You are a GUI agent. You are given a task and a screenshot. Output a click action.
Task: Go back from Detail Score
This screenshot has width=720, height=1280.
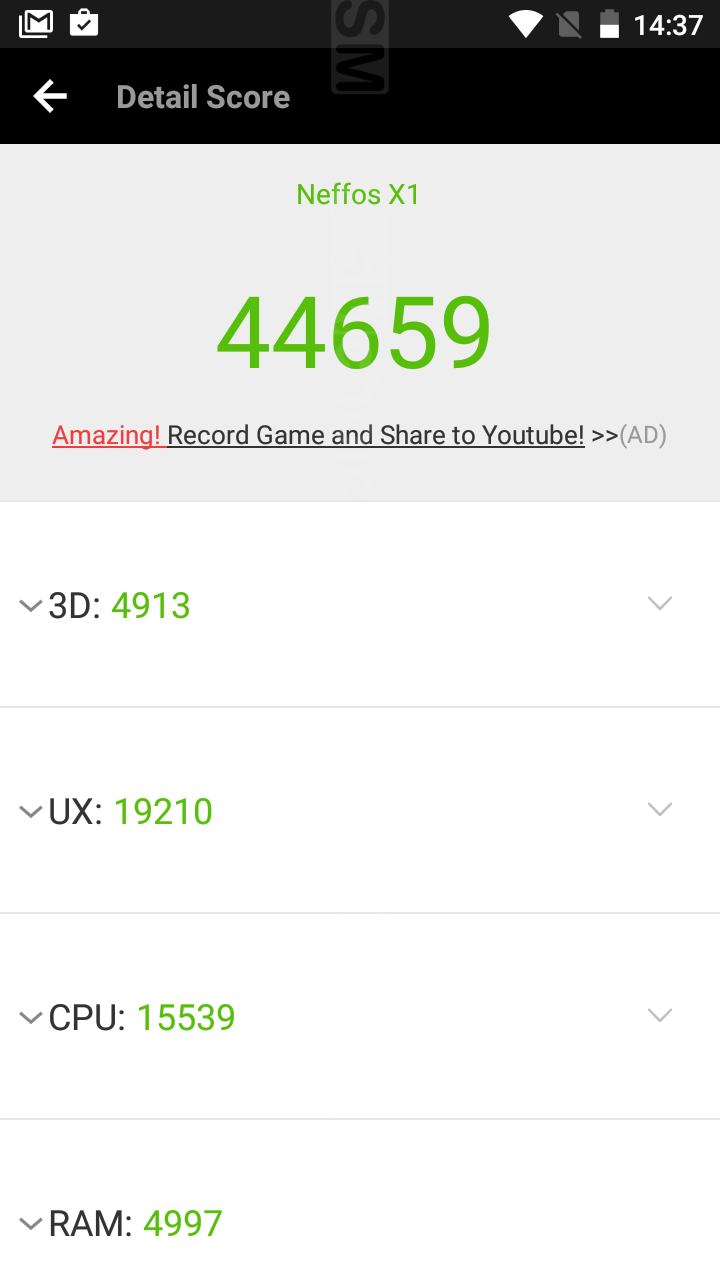coord(50,96)
